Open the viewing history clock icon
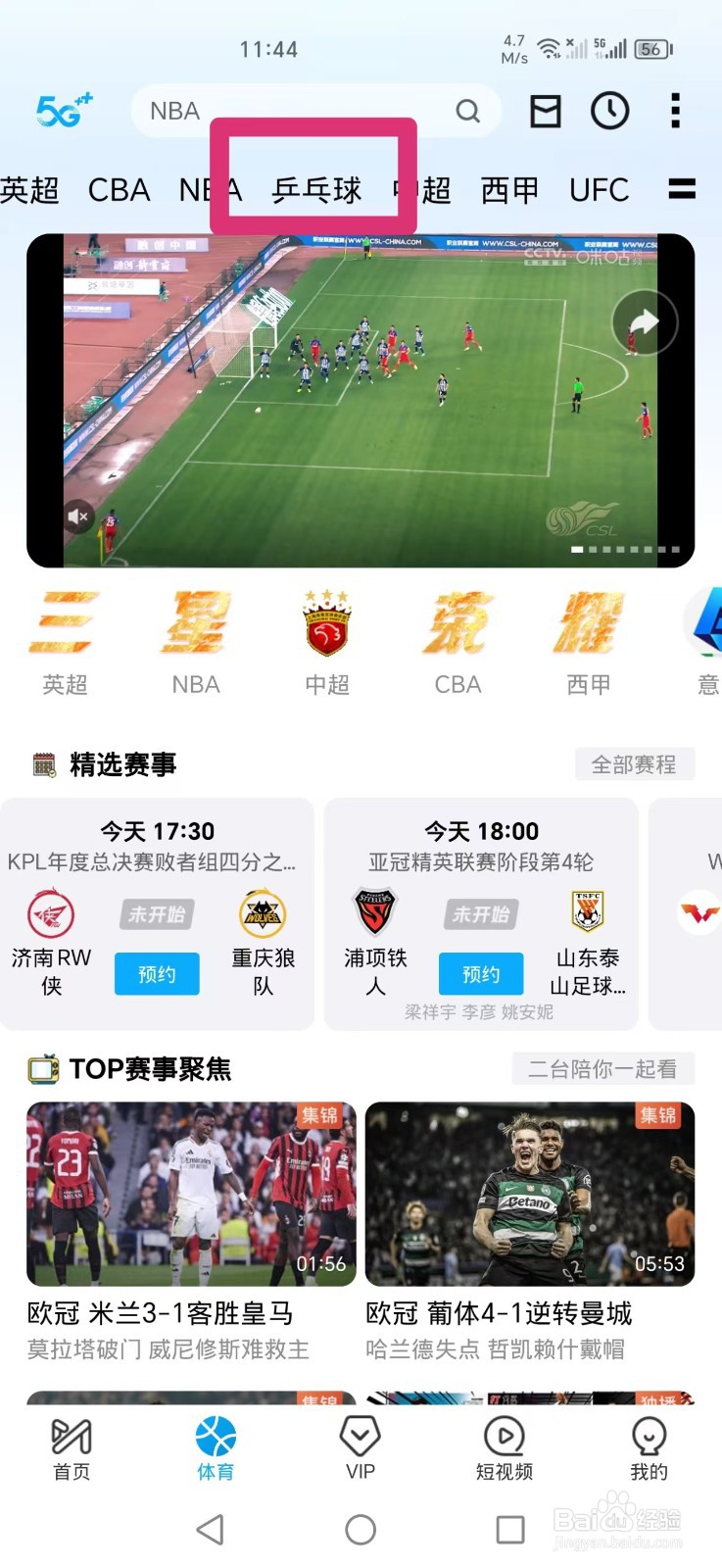The height and width of the screenshot is (1568, 722). [610, 111]
